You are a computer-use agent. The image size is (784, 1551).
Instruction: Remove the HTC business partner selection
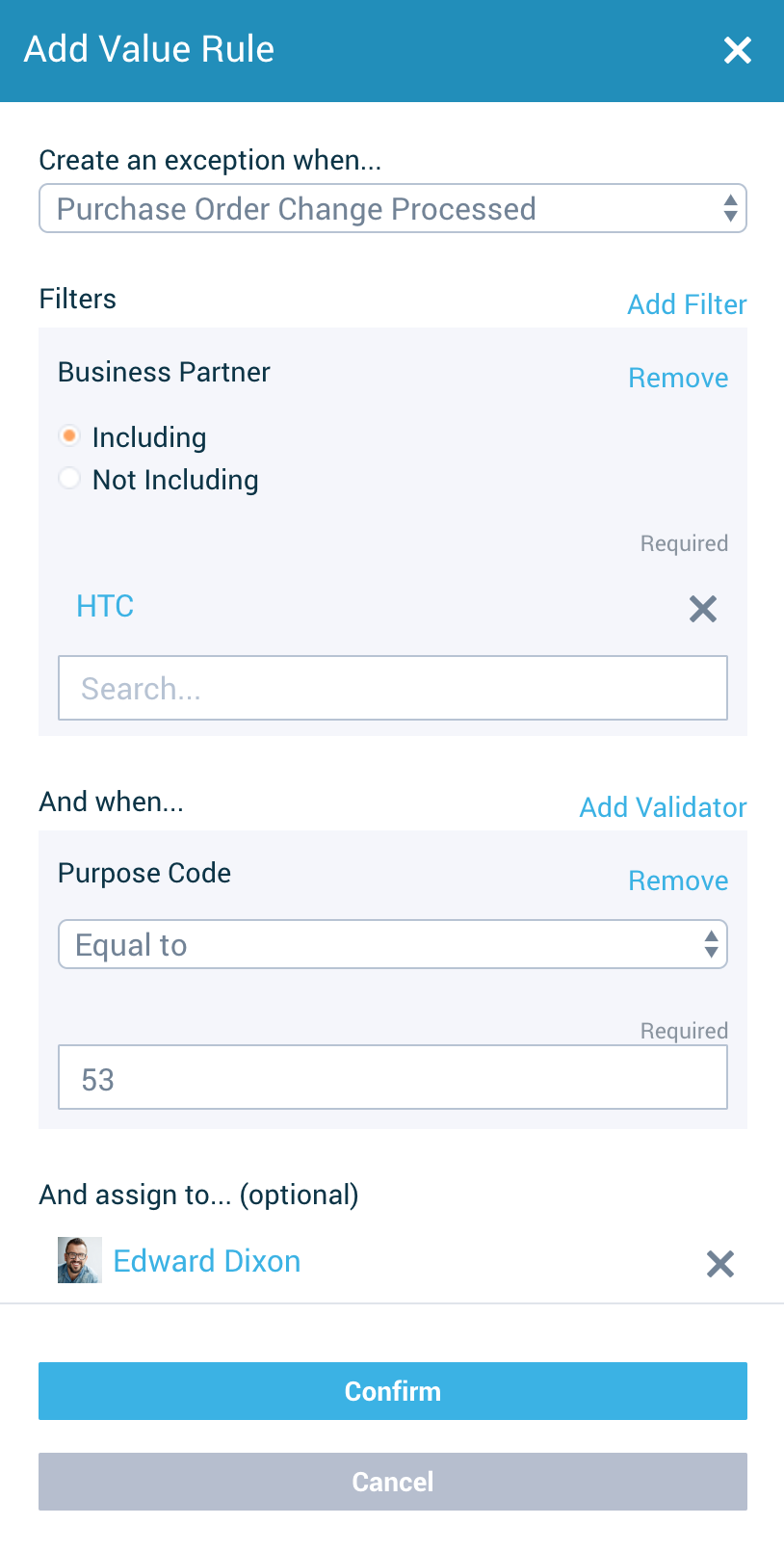(702, 609)
